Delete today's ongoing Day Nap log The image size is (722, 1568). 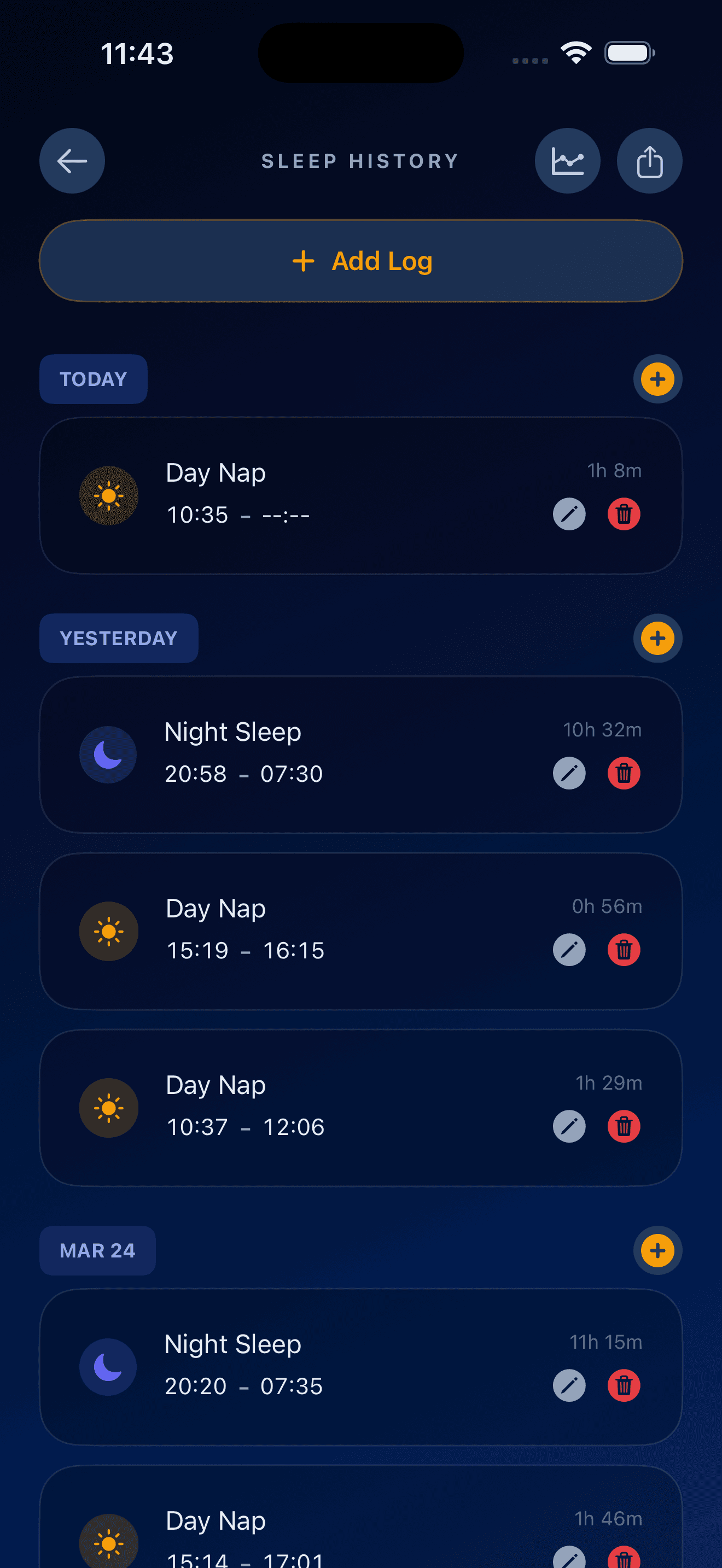(x=624, y=514)
